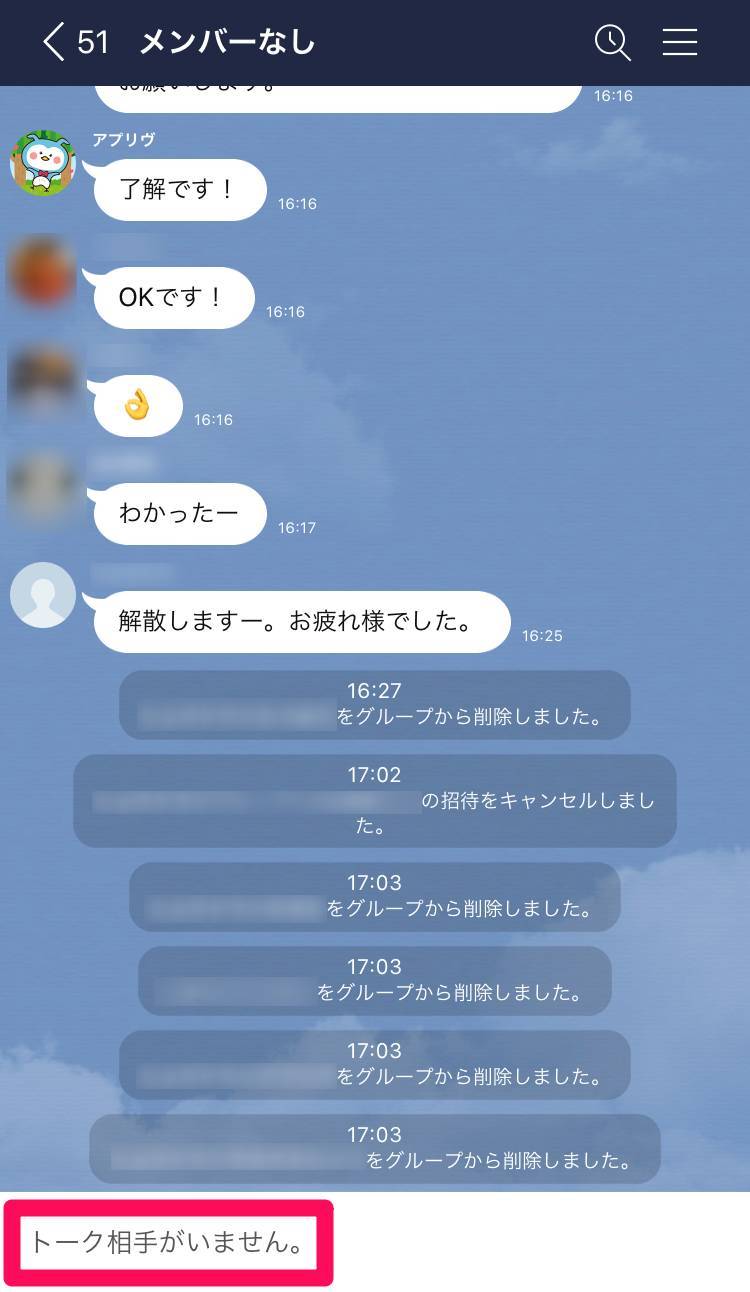
Task: Select the 了解です! message bubble
Action: coord(178,190)
